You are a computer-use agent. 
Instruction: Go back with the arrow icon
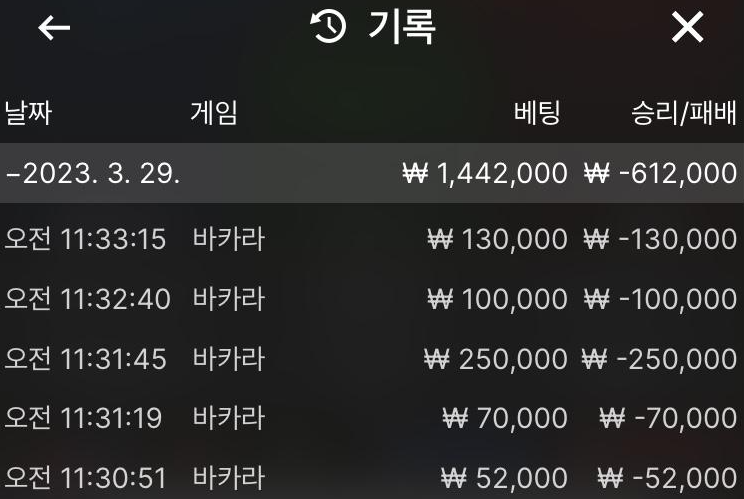(x=54, y=28)
